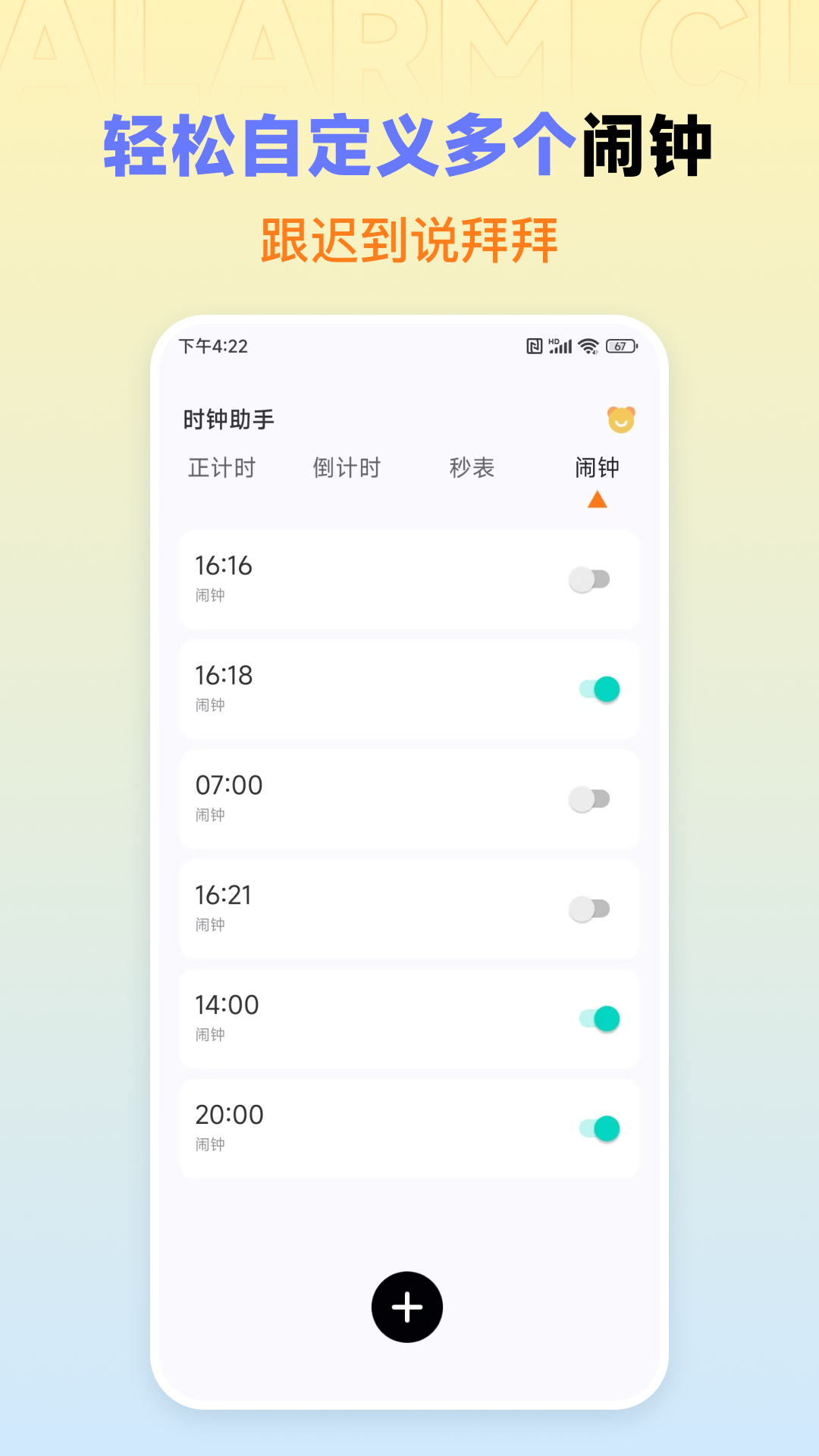The height and width of the screenshot is (1456, 819).
Task: Turn off the 14:00 alarm
Action: pos(598,1020)
